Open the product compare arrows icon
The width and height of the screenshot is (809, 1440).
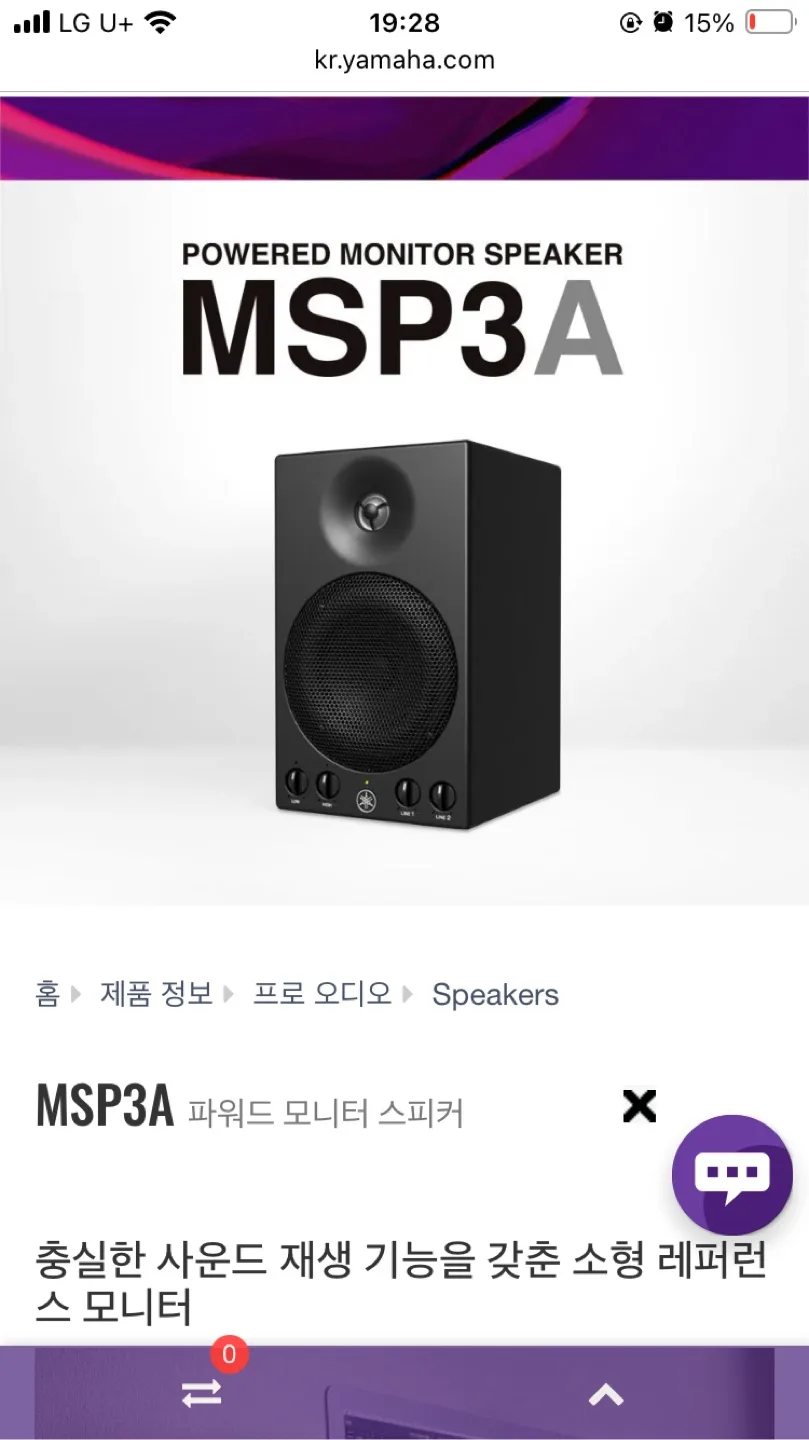point(202,1393)
